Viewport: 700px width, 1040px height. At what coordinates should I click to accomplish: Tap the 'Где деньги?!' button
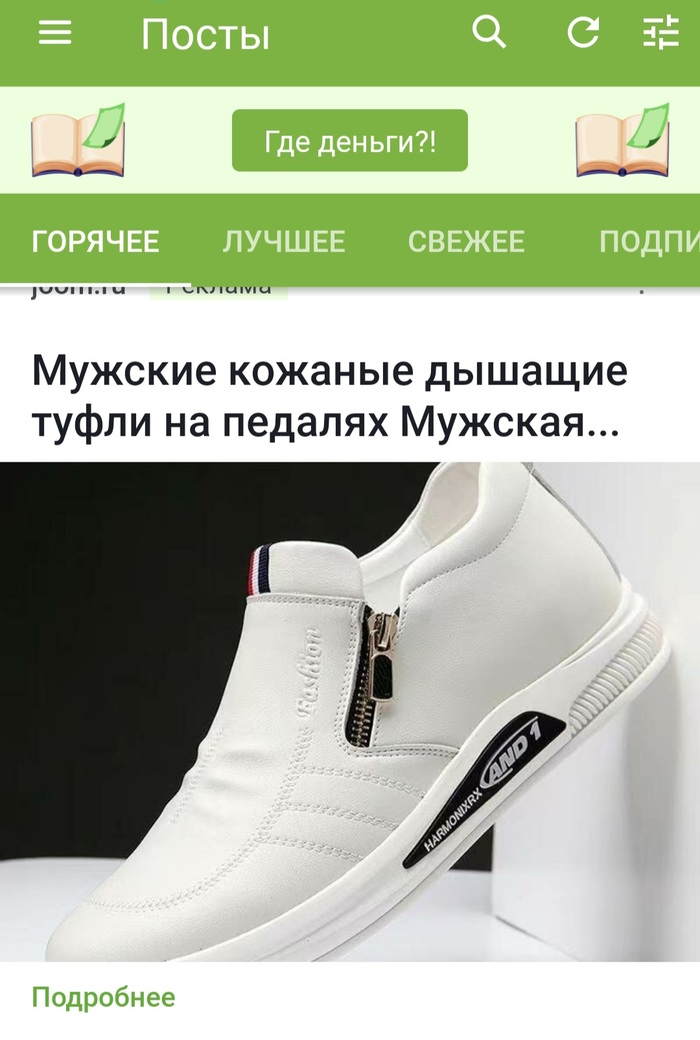click(350, 141)
